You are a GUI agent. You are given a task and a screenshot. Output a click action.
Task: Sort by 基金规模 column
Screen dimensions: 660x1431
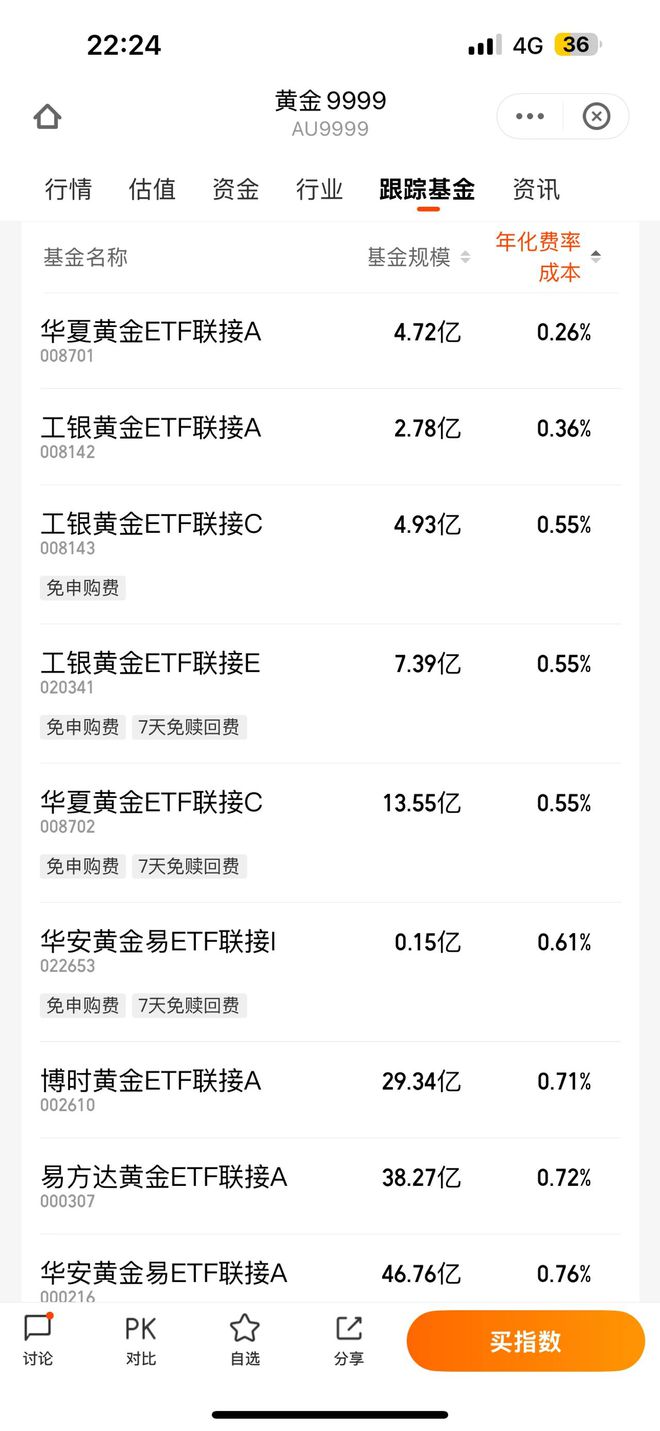(418, 257)
